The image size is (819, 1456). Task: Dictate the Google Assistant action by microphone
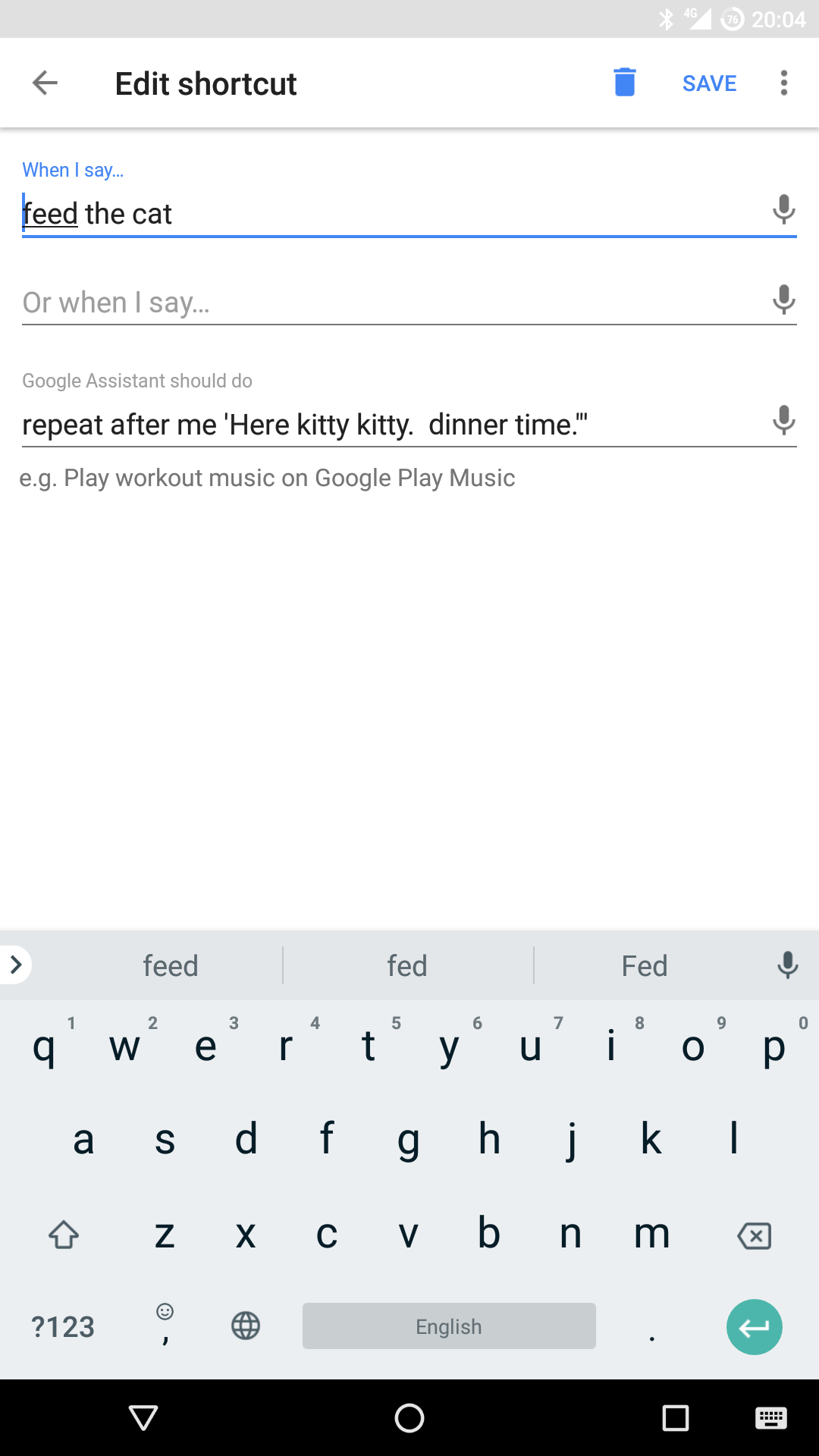(x=783, y=420)
